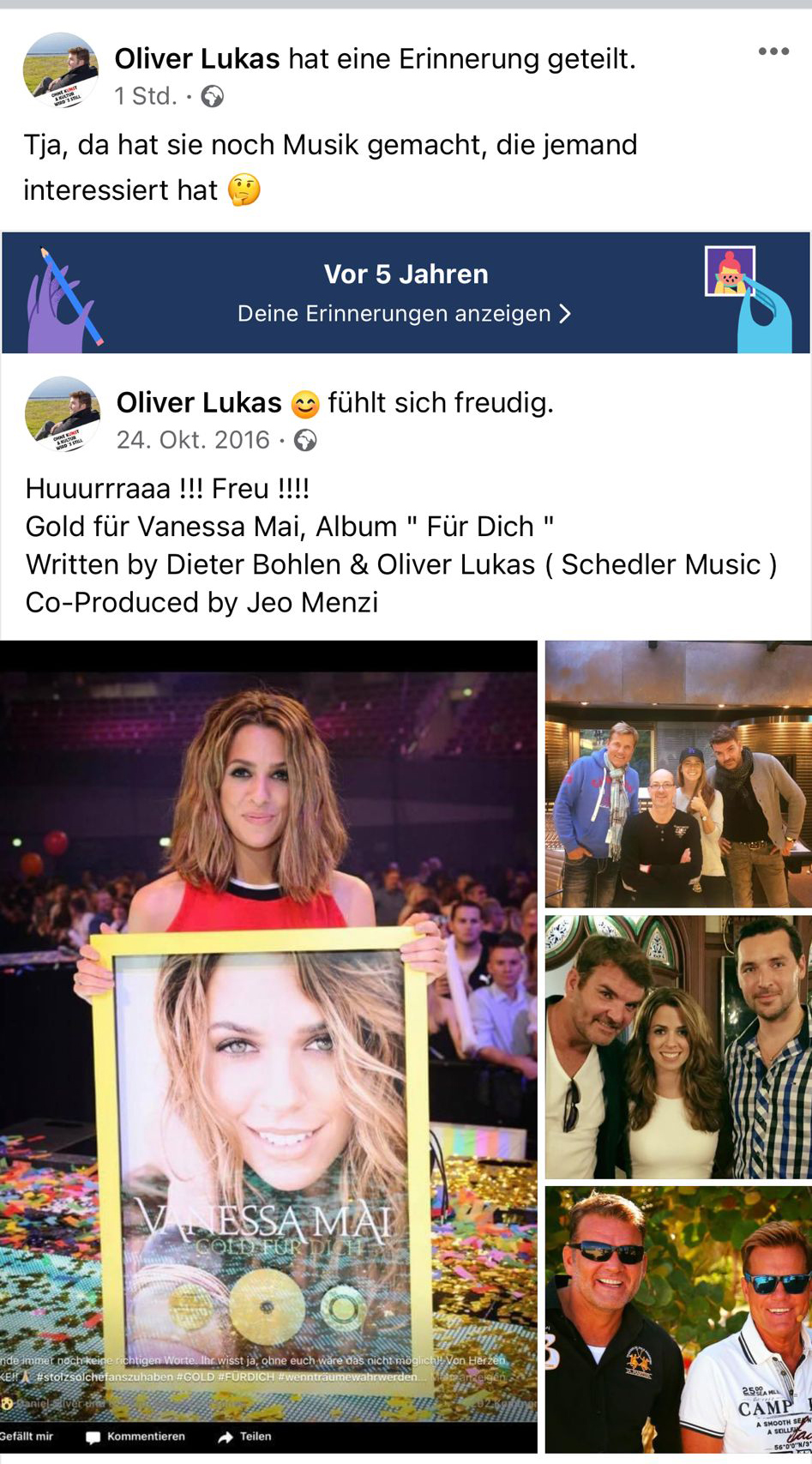This screenshot has width=812, height=1464.
Task: Open the photo of three people in a church
Action: click(678, 1047)
